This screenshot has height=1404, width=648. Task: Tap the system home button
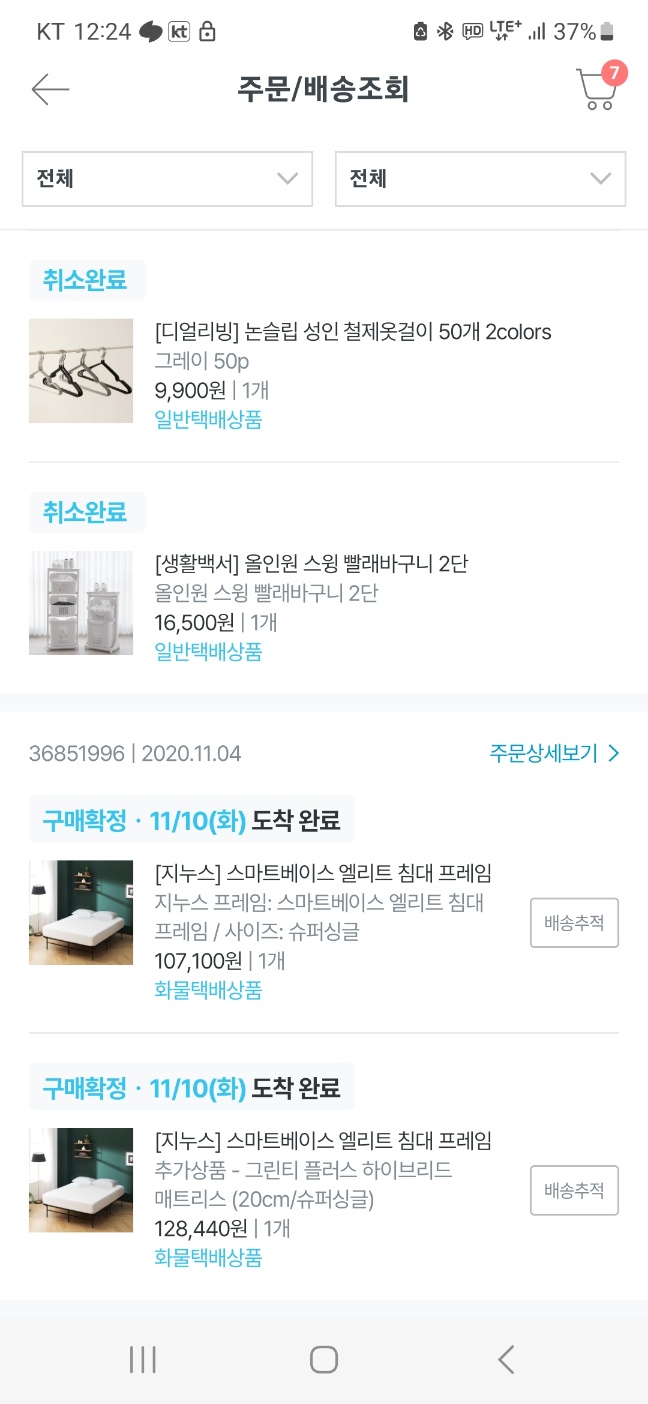pos(324,1359)
